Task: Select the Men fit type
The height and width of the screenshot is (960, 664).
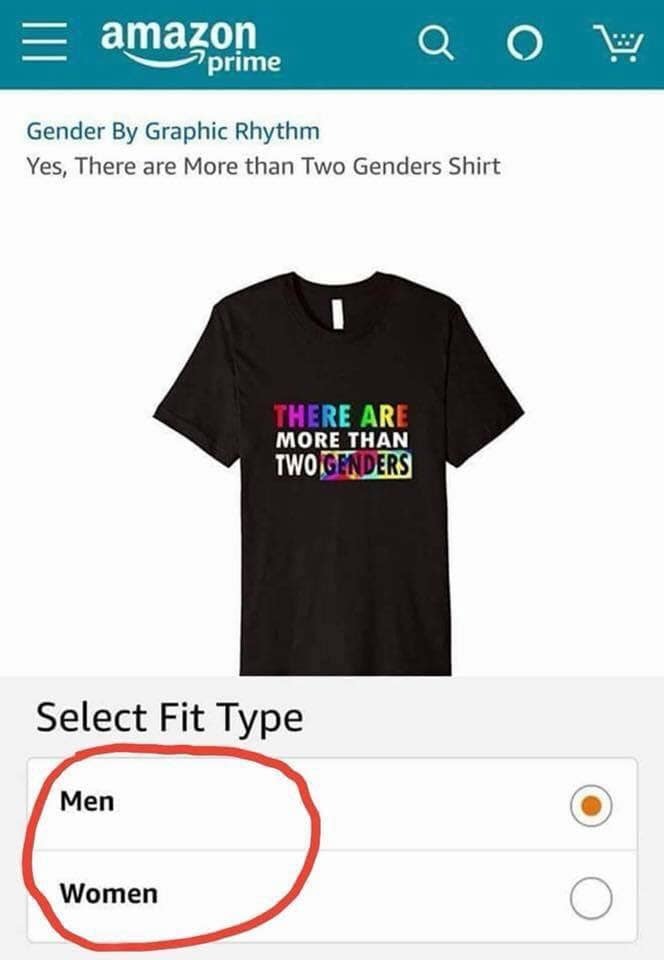Action: 590,806
